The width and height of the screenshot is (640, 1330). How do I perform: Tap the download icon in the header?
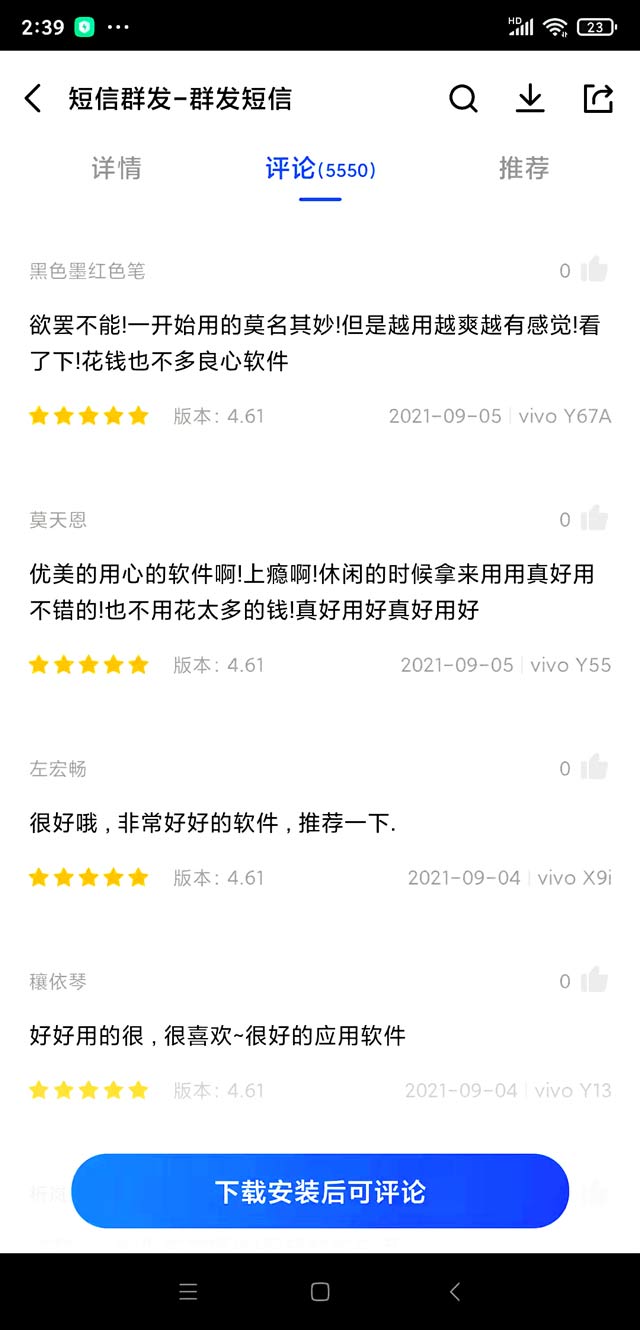coord(530,98)
